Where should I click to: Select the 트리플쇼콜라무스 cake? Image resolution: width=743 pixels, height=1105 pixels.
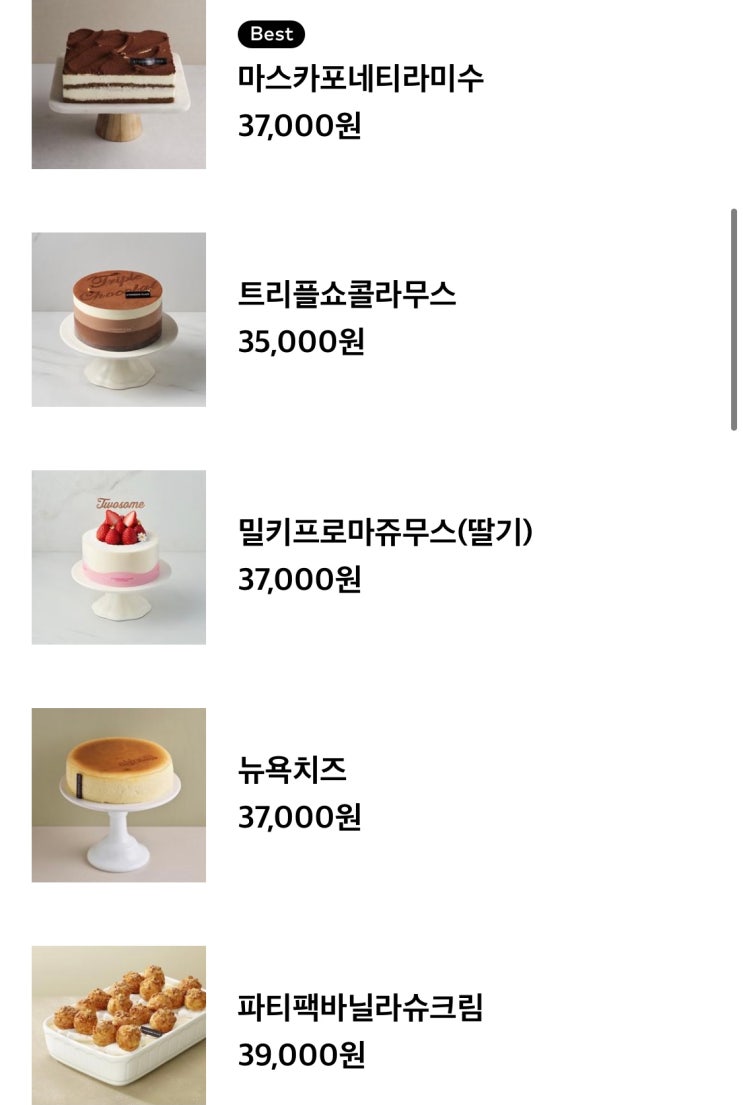point(346,295)
